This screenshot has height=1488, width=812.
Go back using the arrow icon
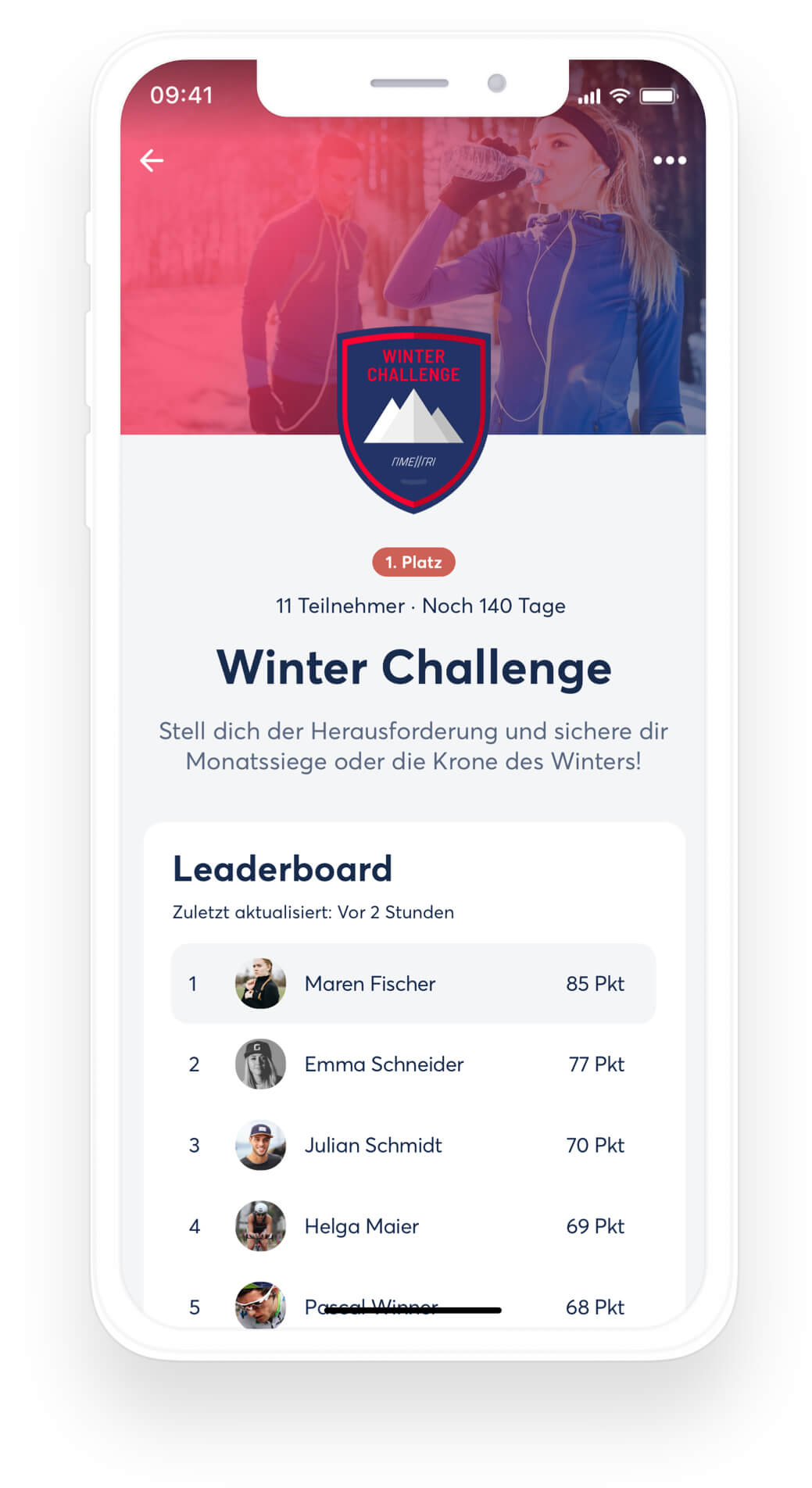pyautogui.click(x=152, y=160)
